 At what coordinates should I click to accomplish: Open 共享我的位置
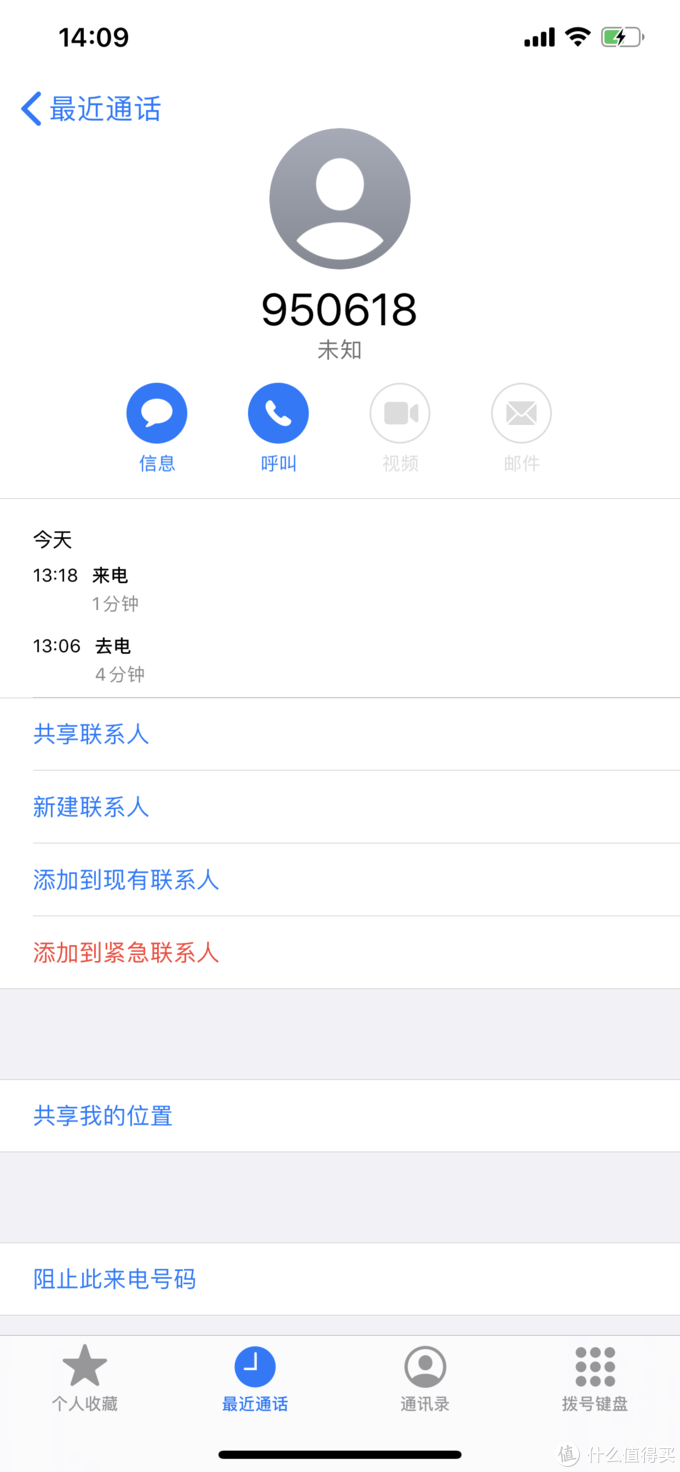(340, 1116)
